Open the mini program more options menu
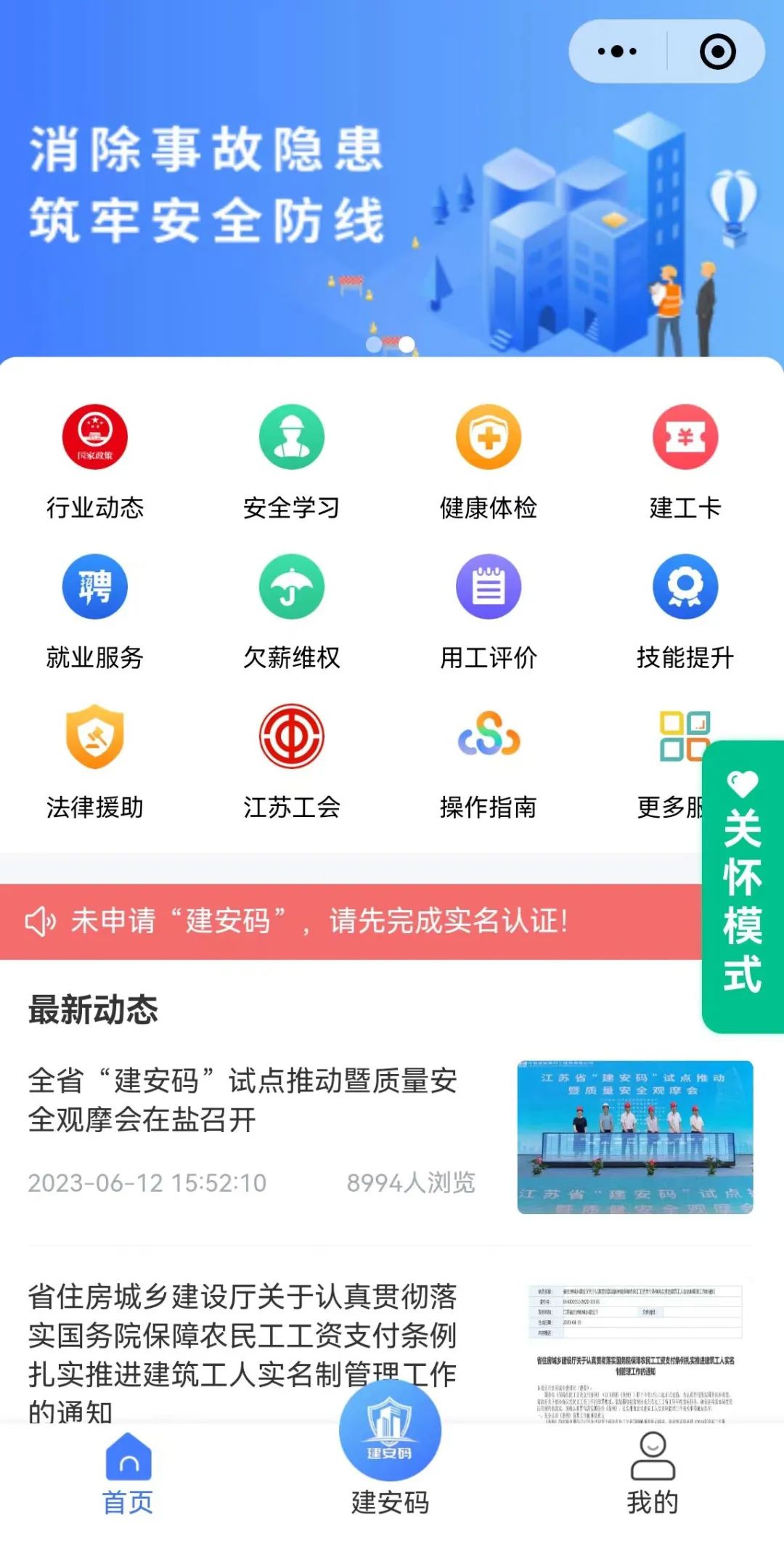784x1541 pixels. pos(618,52)
